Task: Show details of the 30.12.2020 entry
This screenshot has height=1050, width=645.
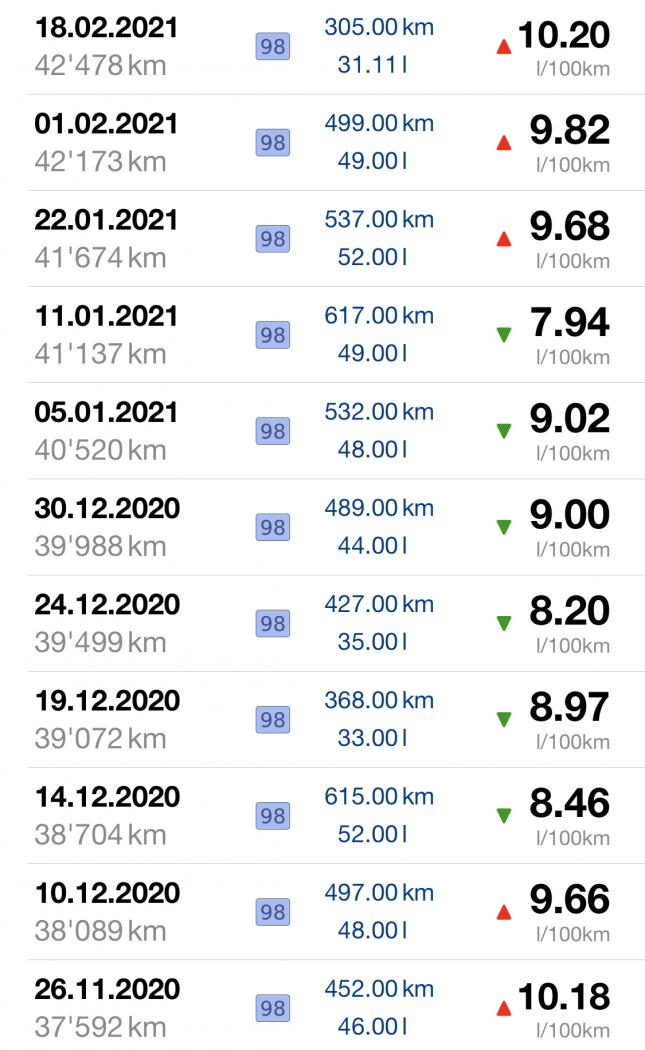Action: coord(322,527)
